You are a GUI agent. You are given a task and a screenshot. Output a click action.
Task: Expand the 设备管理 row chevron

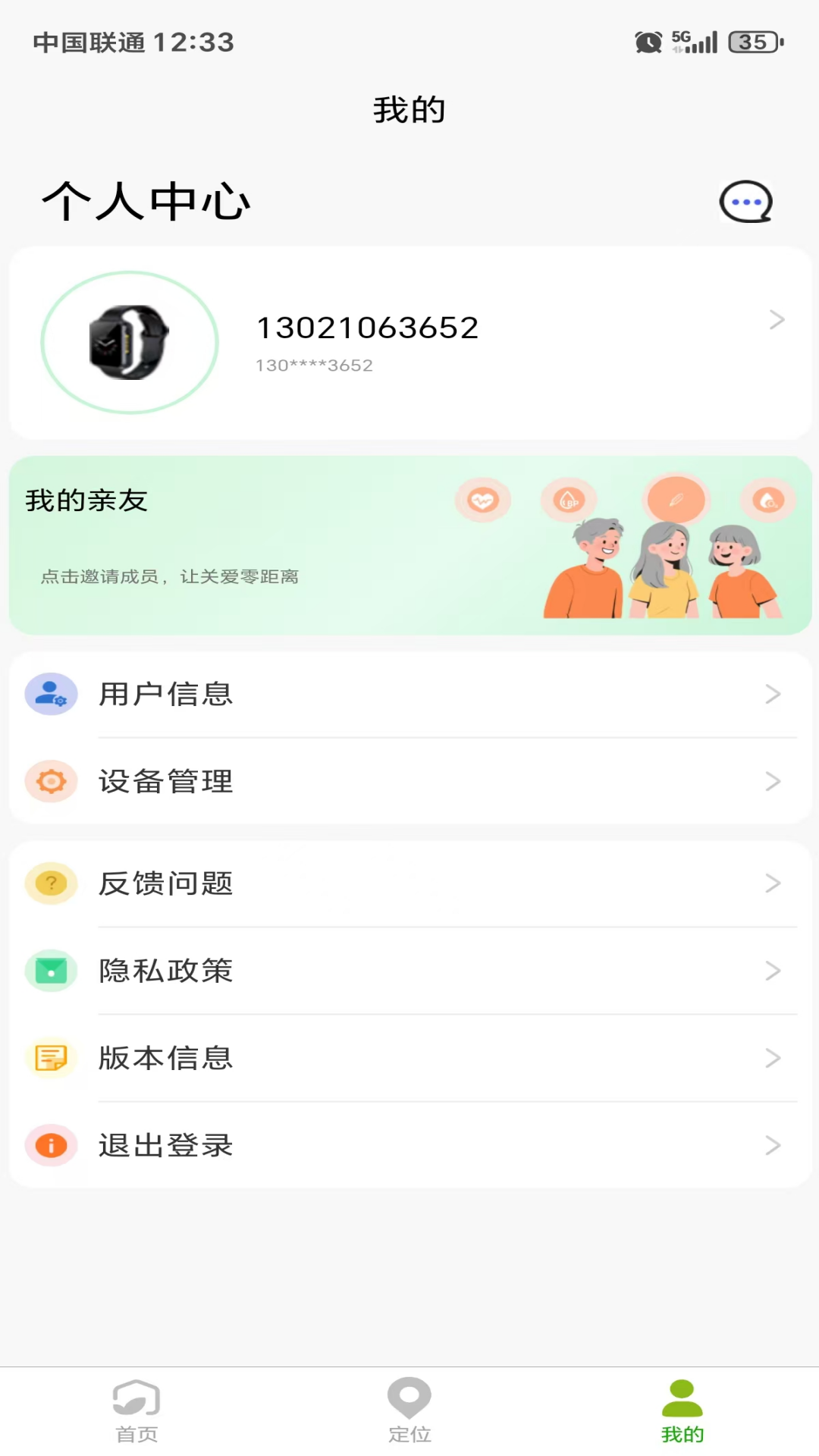click(773, 781)
